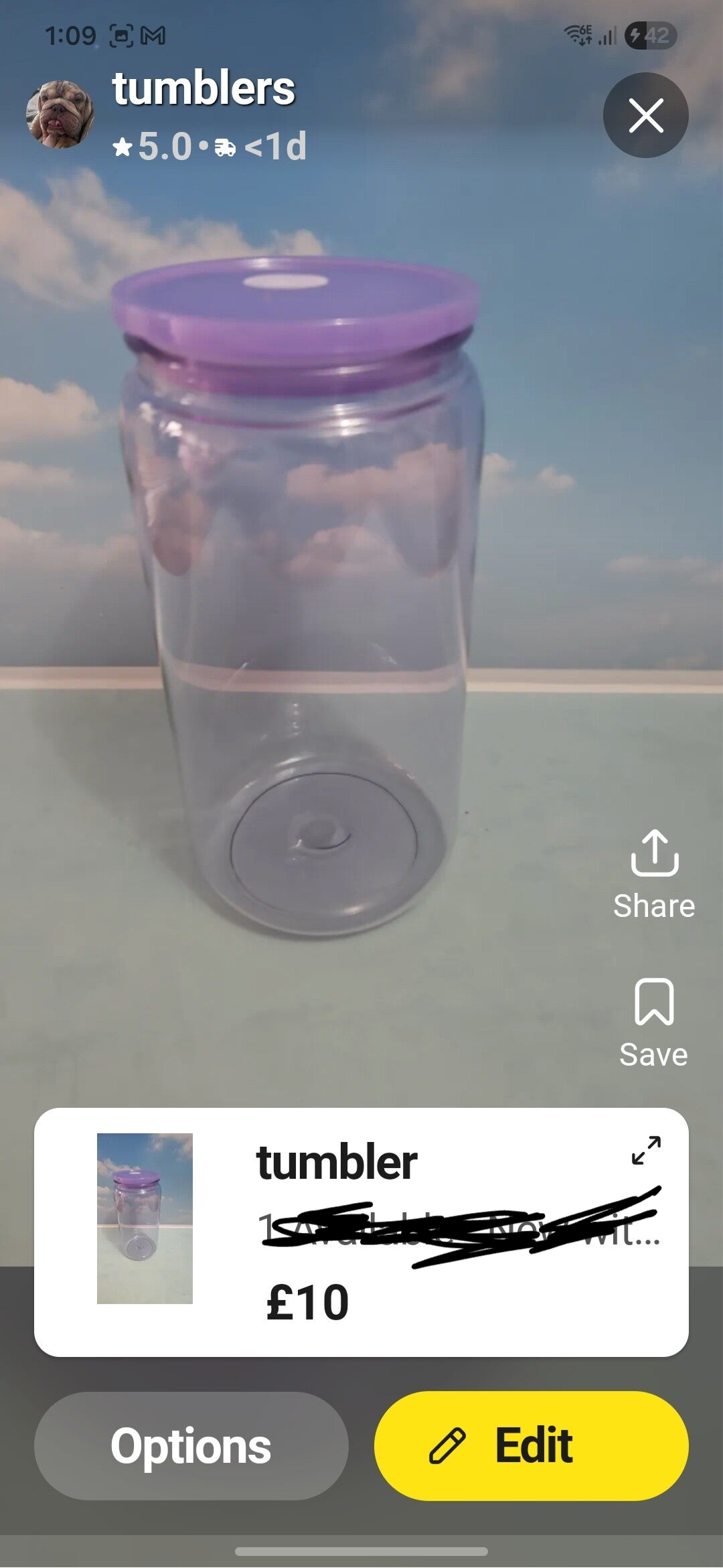Close the tumbler listing view
Screen dimensions: 723x1568
[x=645, y=115]
